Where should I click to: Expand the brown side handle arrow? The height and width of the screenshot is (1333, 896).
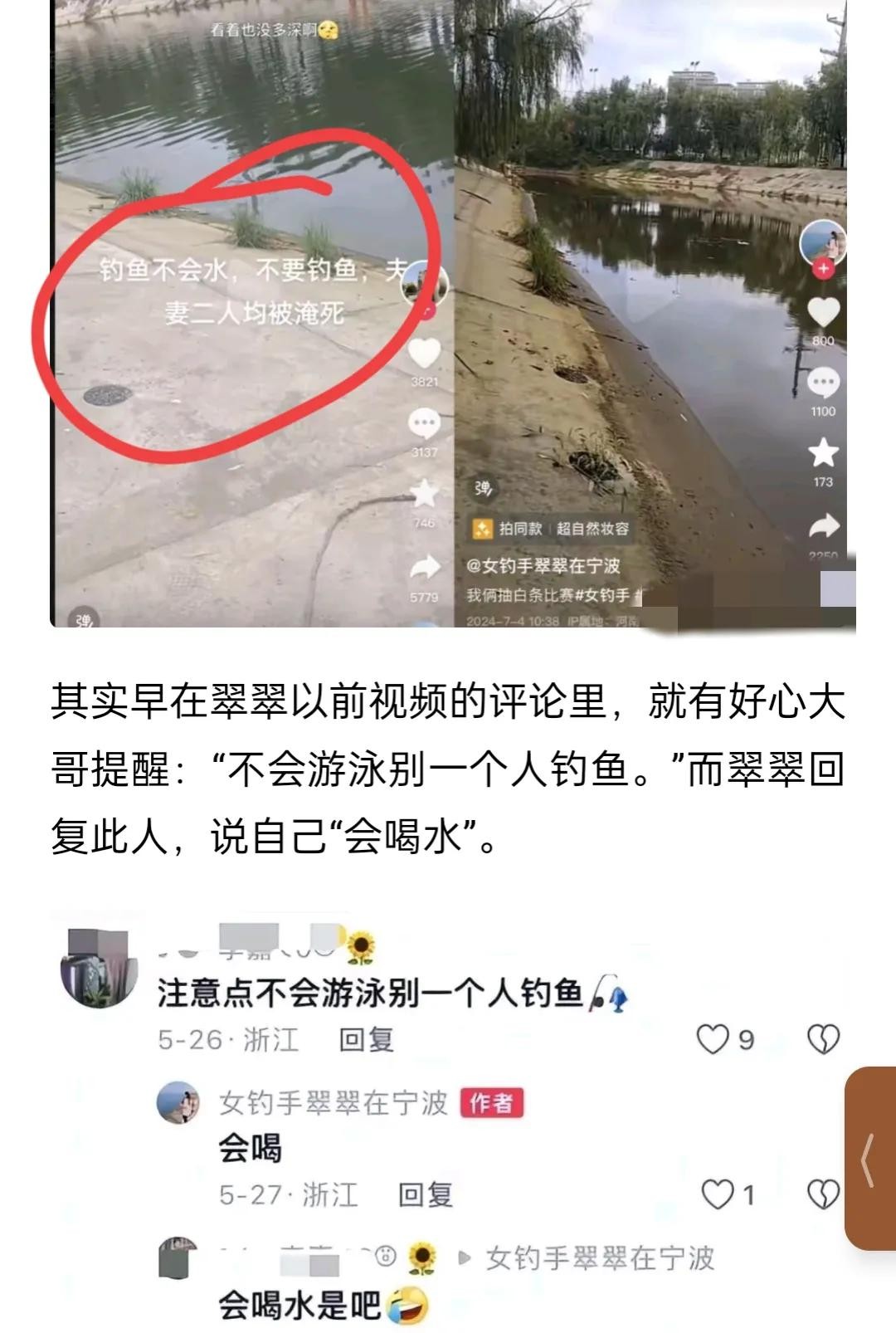point(869,1159)
